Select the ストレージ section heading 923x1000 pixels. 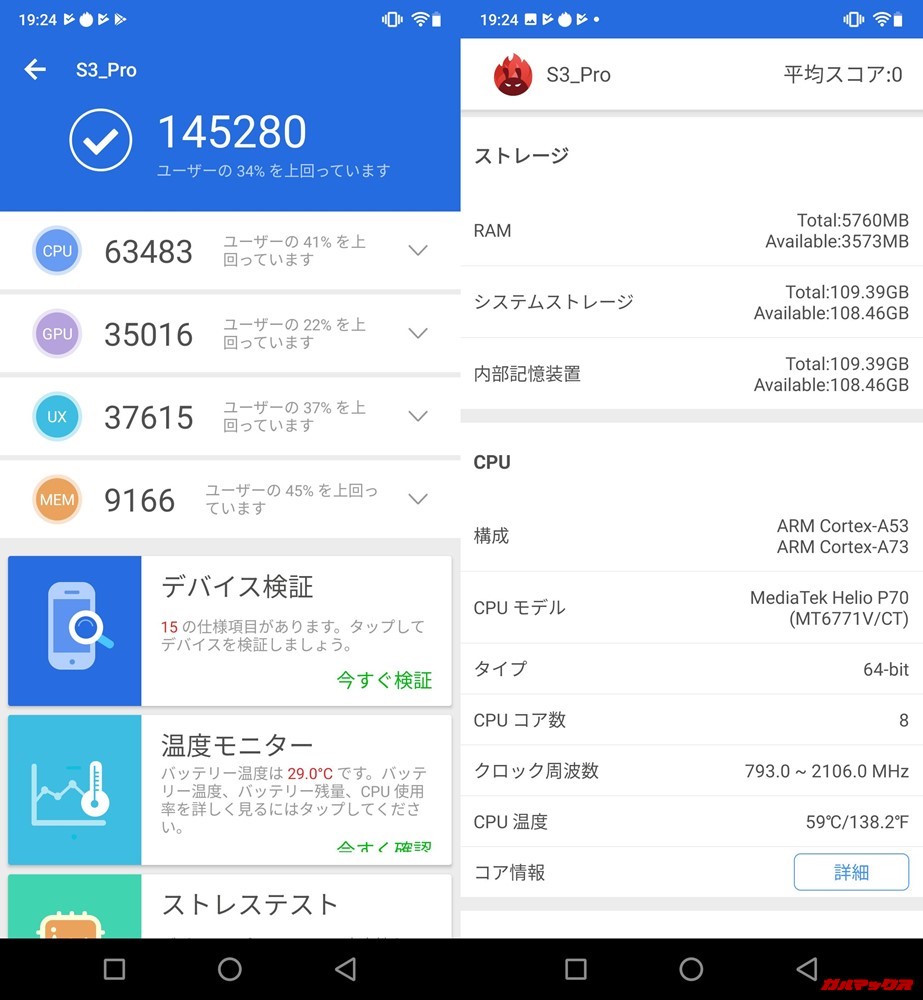(x=521, y=155)
